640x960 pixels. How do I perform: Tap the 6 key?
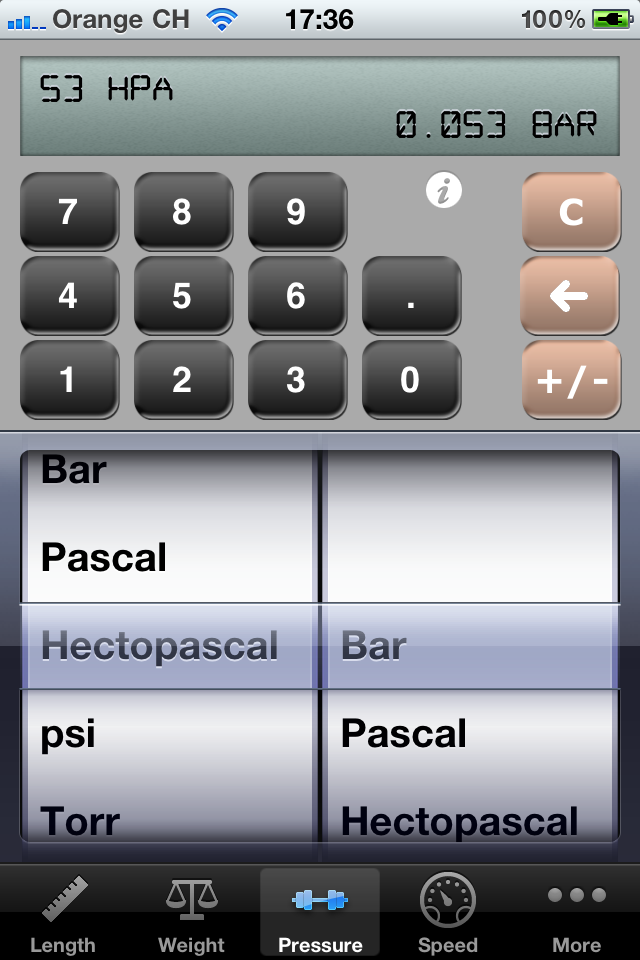[297, 296]
